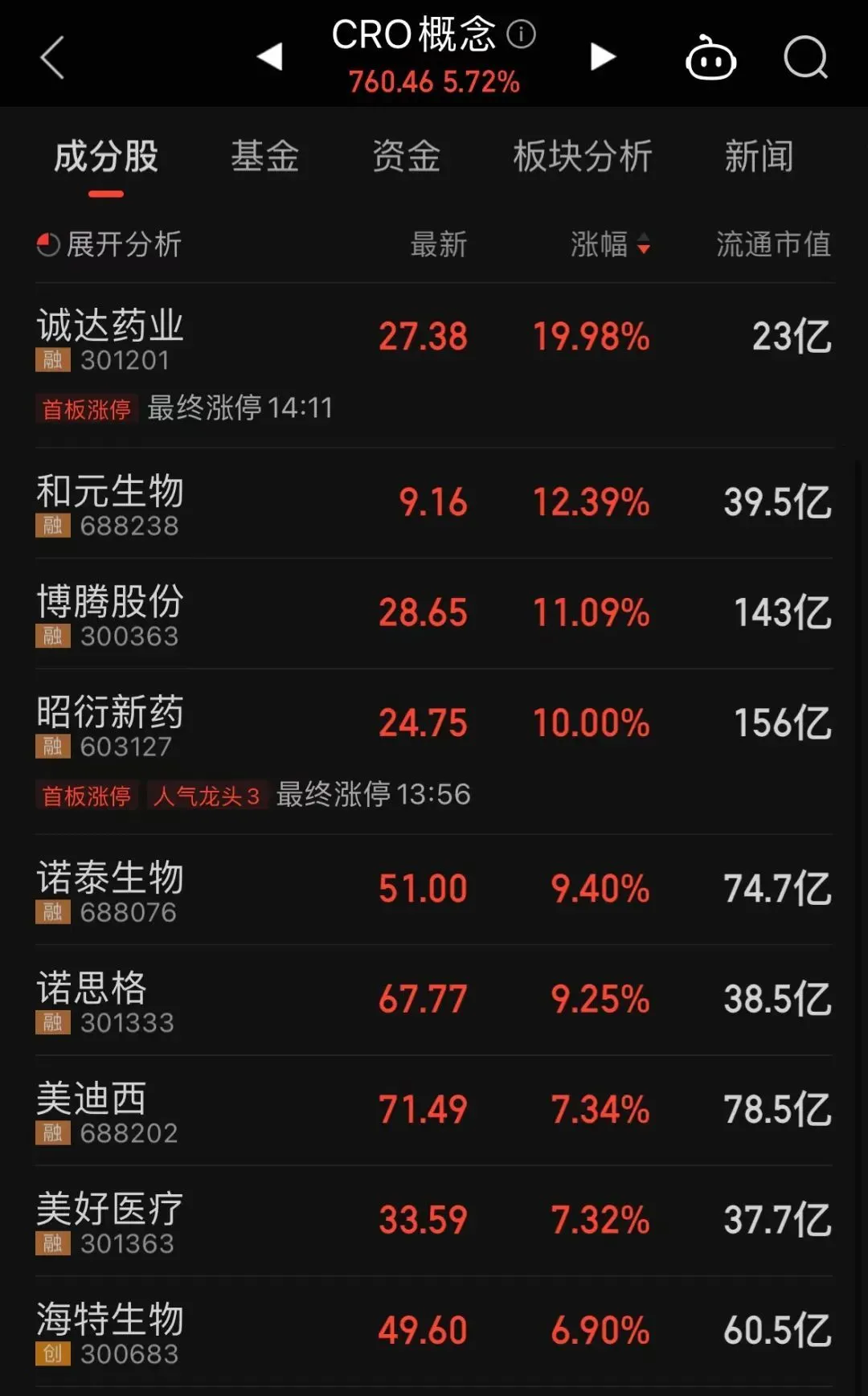This screenshot has height=1396, width=868.
Task: Click the right arrow to switch to next sector
Action: coord(601,56)
